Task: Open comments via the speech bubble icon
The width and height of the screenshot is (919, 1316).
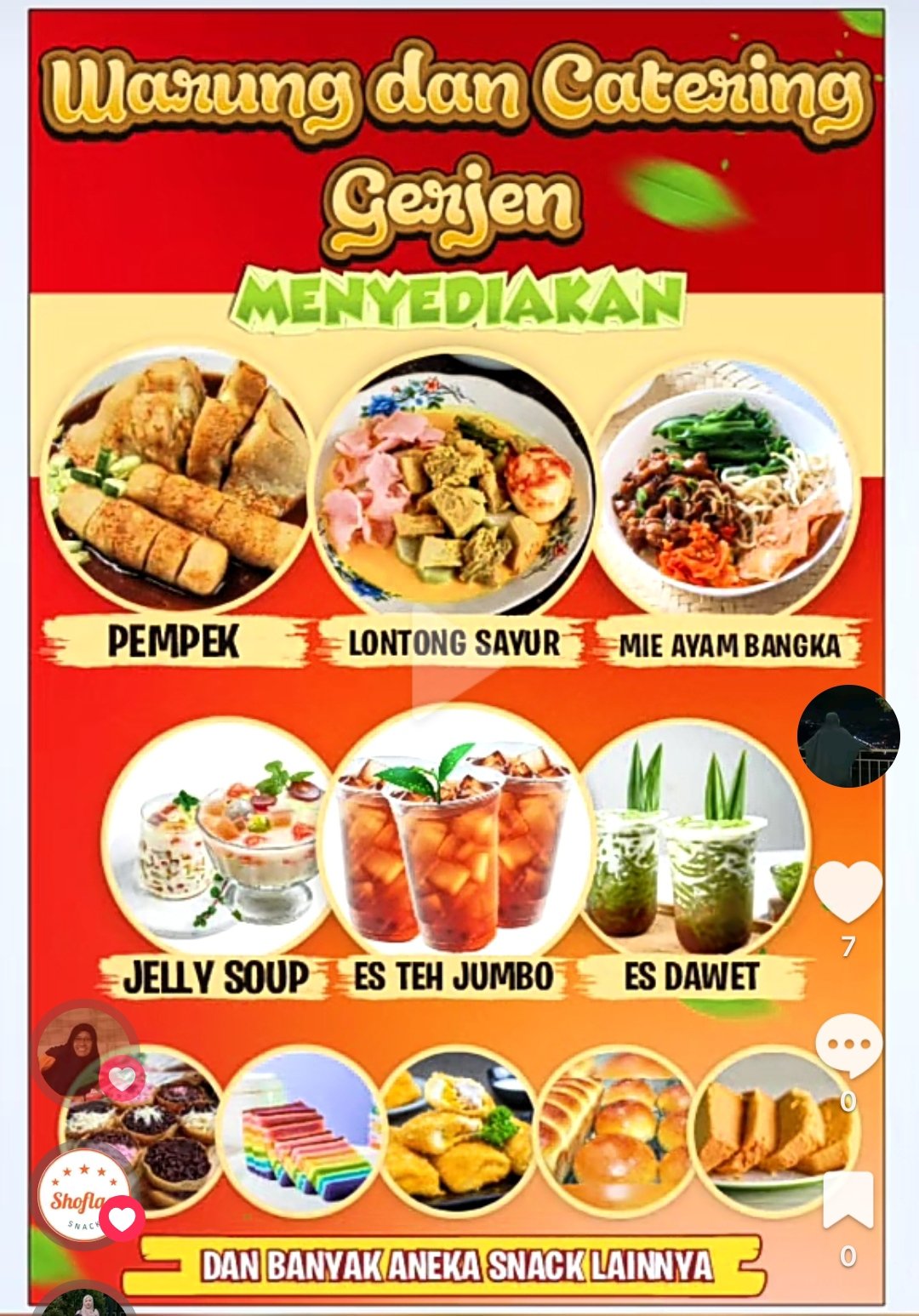Action: [x=848, y=1042]
